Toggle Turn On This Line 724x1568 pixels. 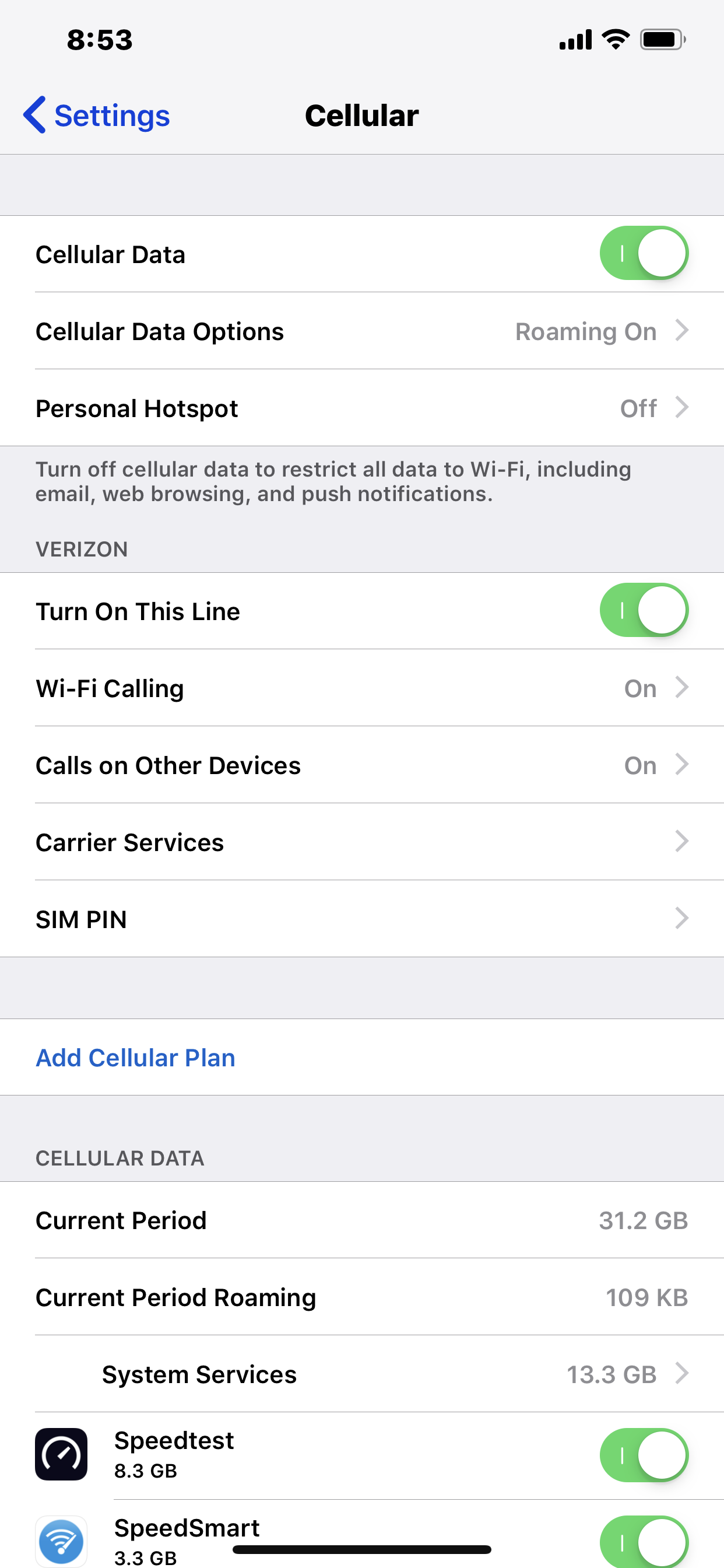pyautogui.click(x=644, y=611)
